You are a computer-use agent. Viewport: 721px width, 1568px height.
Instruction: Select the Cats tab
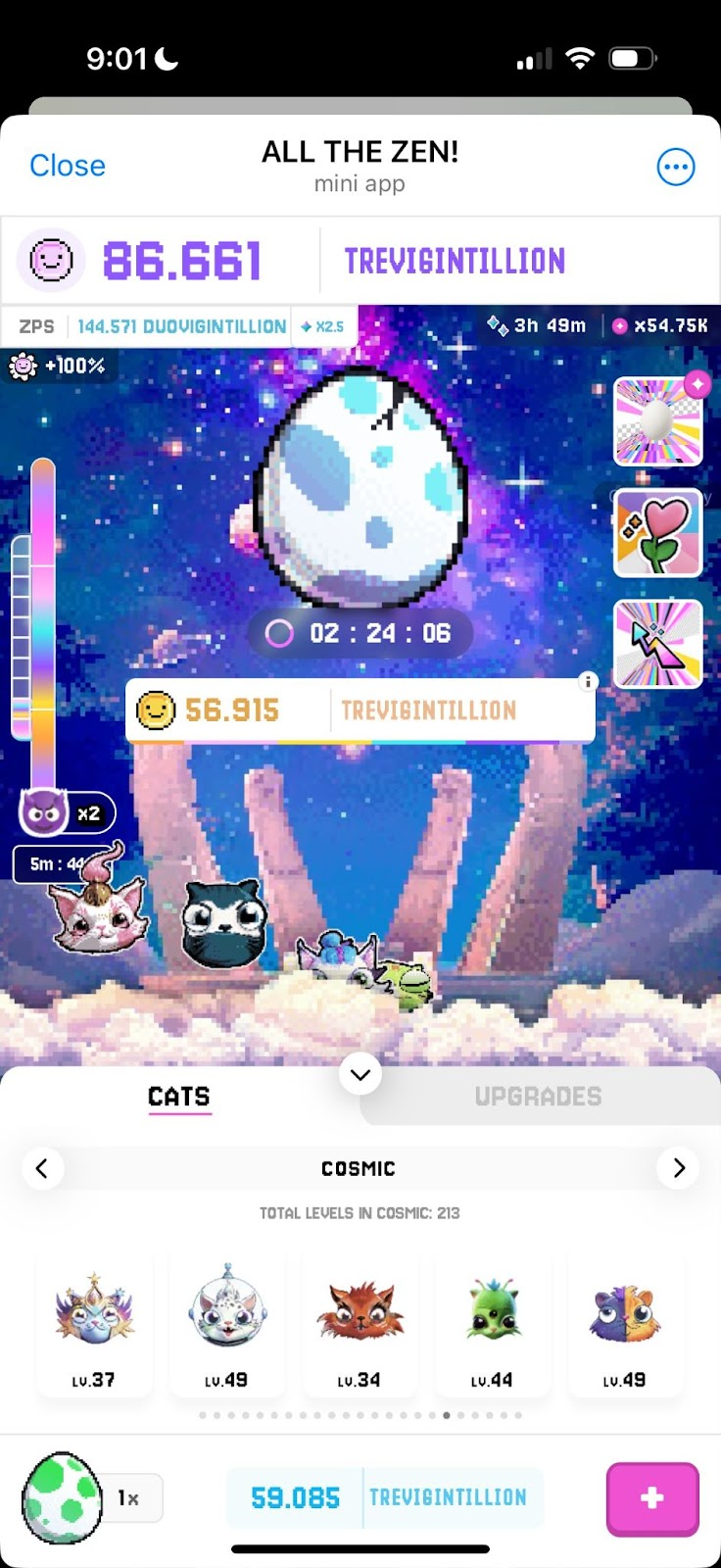click(179, 1097)
